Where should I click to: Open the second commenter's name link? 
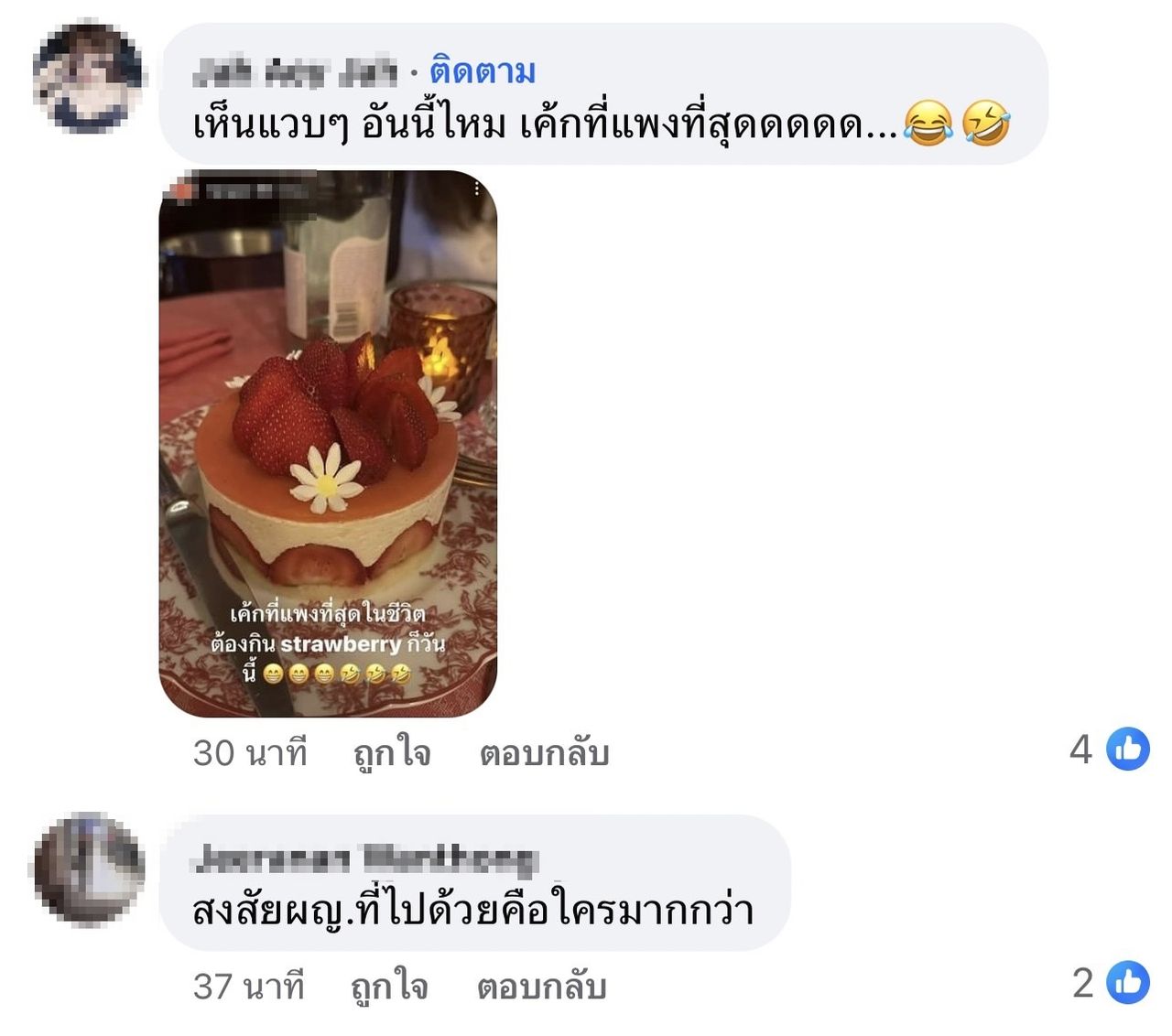[365, 858]
